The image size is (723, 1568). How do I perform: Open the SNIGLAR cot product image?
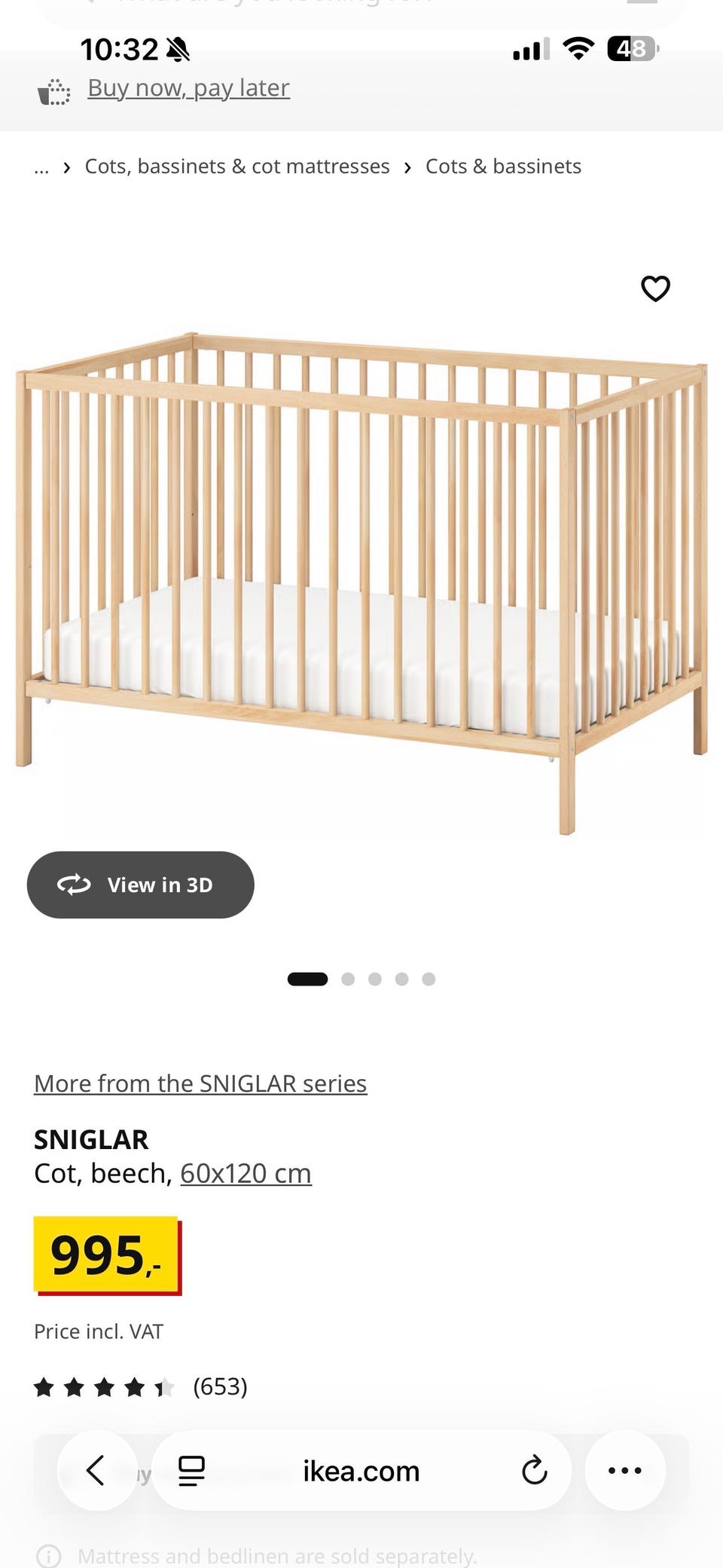(x=361, y=582)
